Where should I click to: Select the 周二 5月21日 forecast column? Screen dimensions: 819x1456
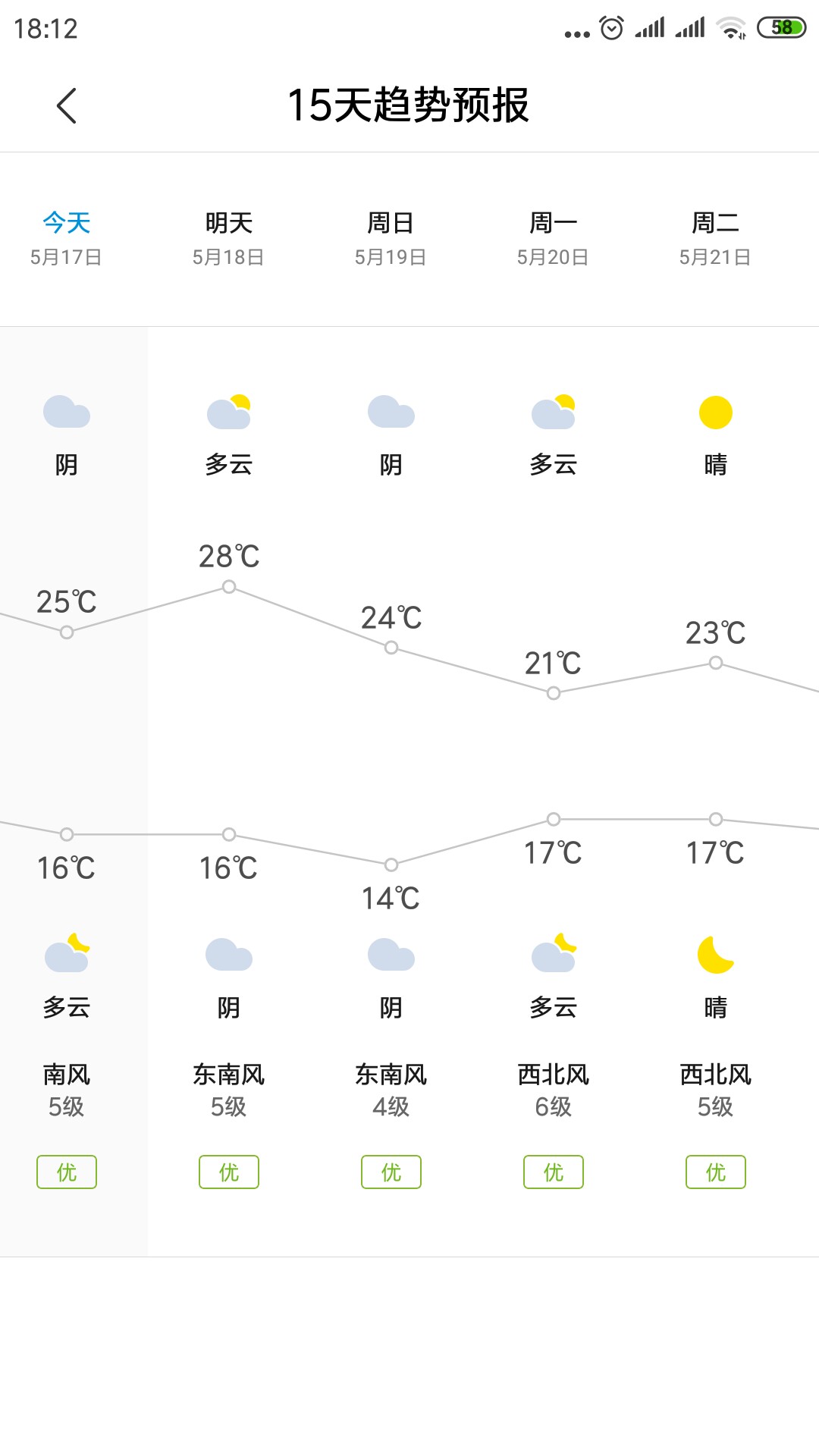point(715,238)
